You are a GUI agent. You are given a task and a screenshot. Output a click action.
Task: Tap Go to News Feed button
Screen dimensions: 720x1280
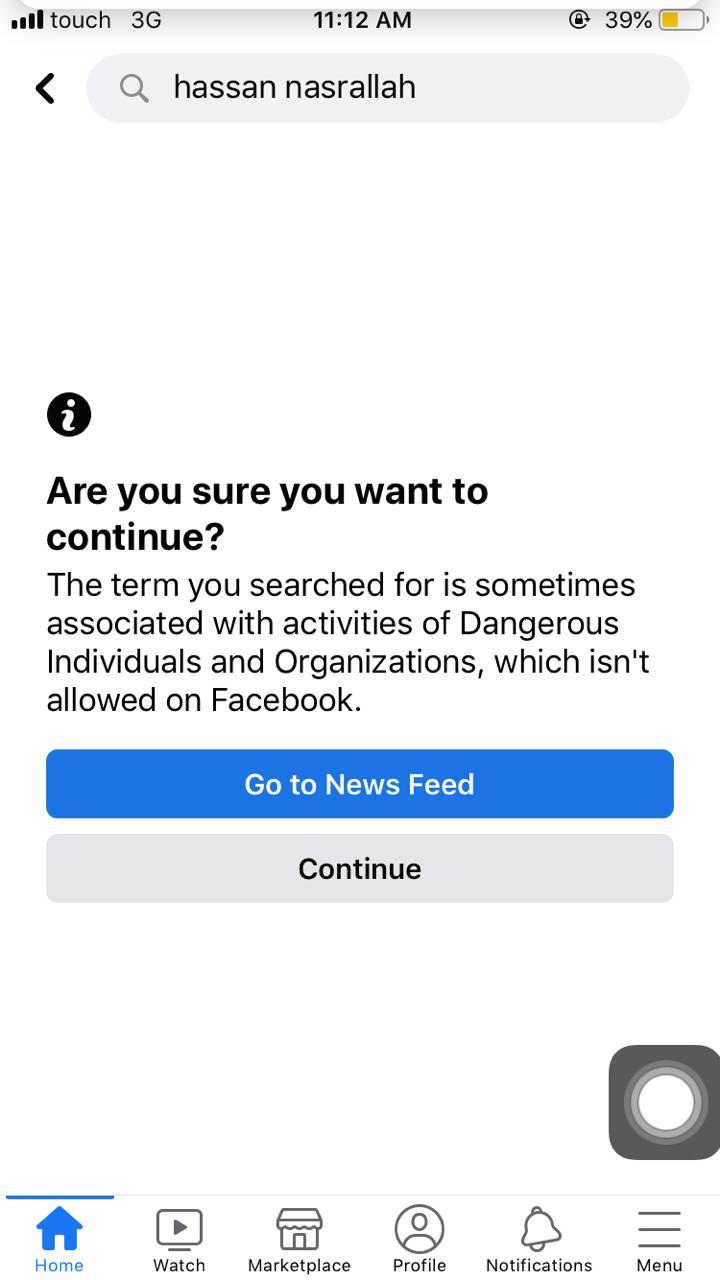[360, 784]
